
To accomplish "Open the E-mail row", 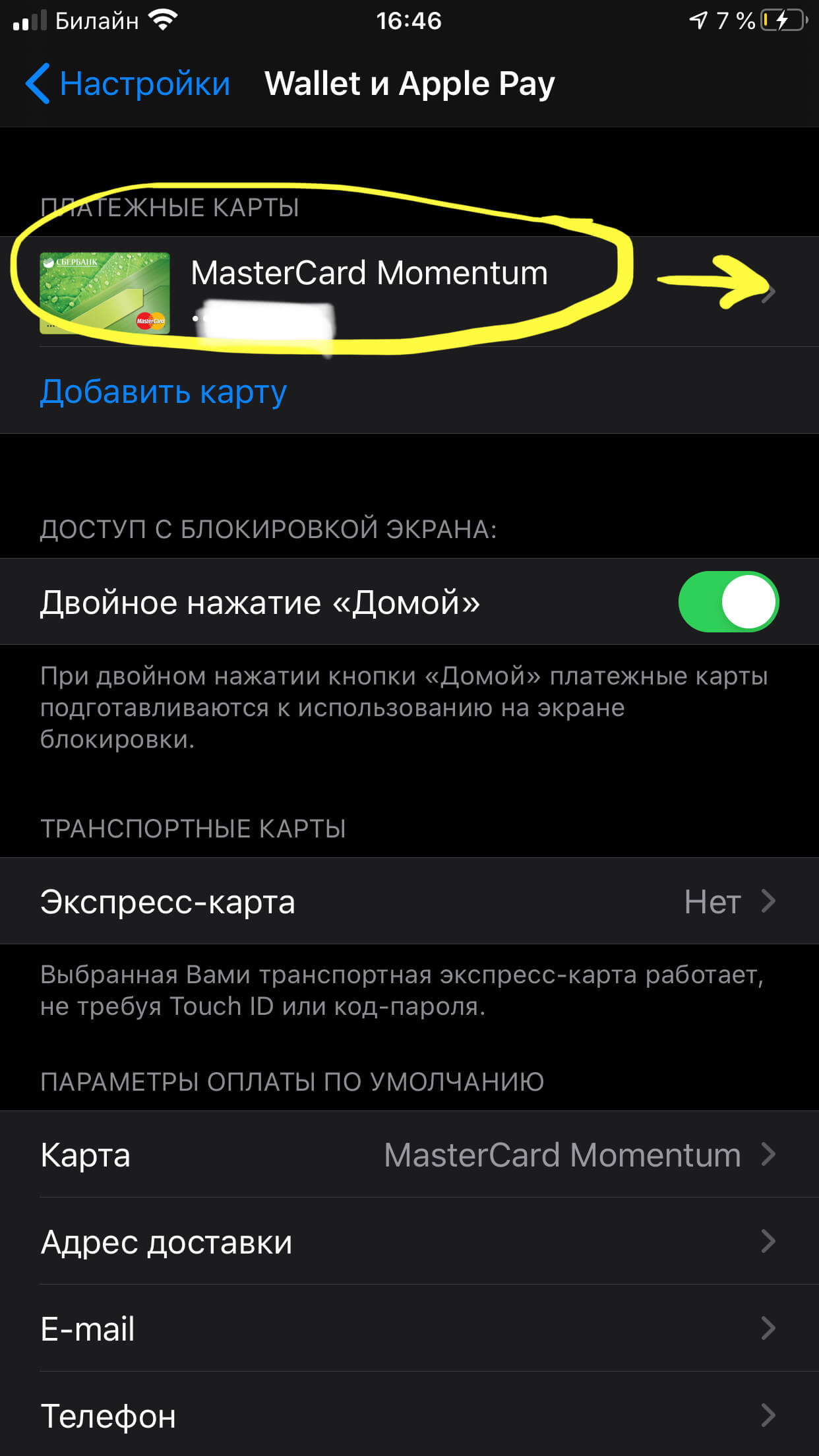I will [x=409, y=1329].
